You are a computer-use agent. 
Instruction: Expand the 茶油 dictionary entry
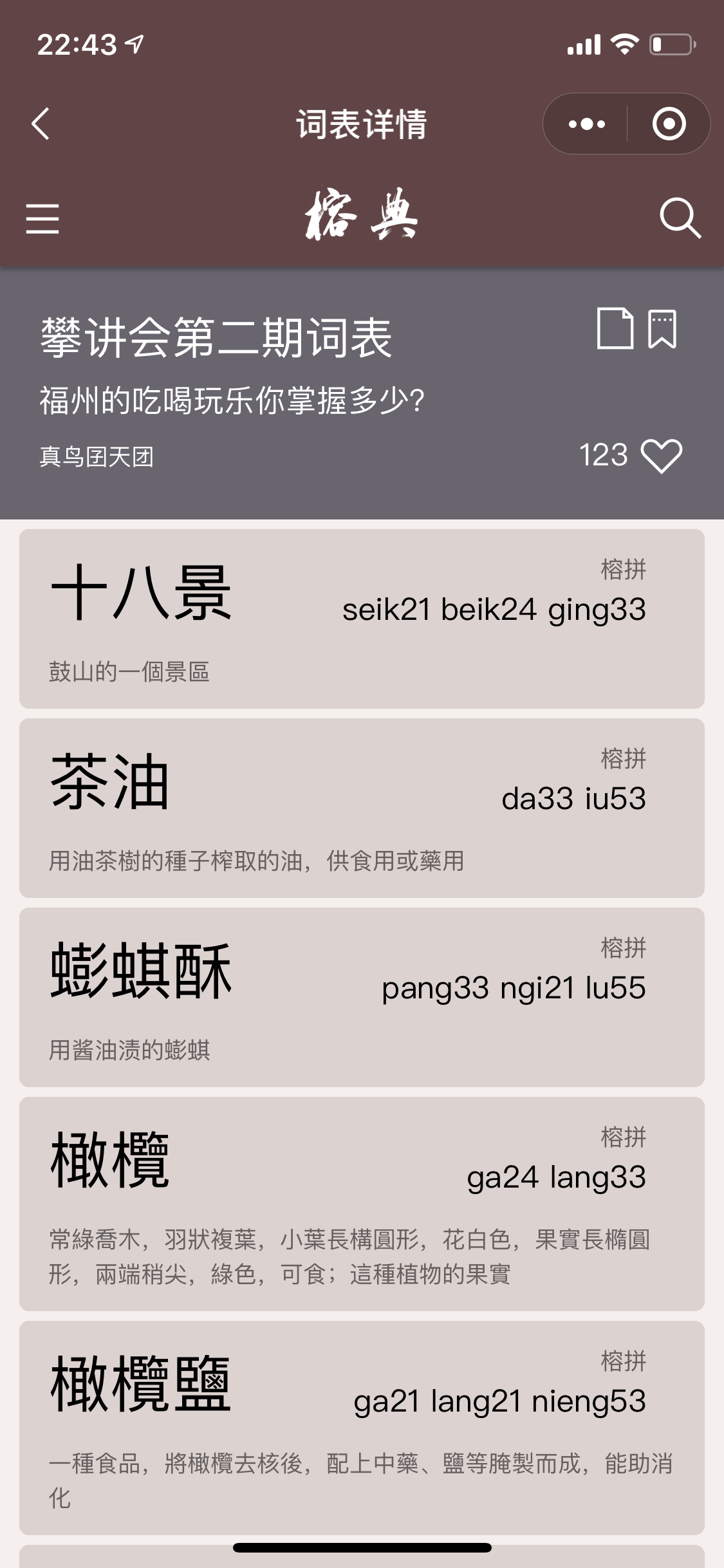pos(362,814)
